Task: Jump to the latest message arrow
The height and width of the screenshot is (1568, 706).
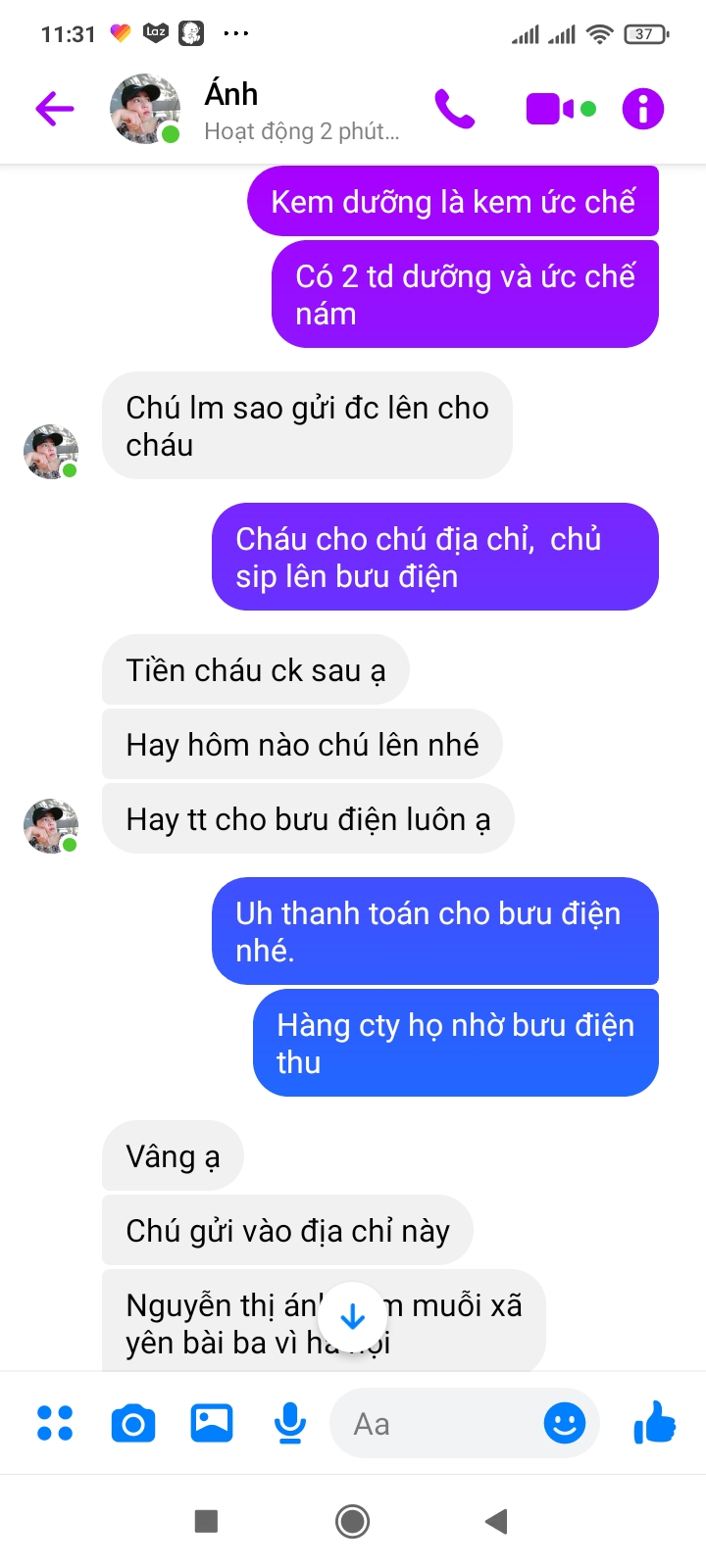Action: coord(352,1318)
